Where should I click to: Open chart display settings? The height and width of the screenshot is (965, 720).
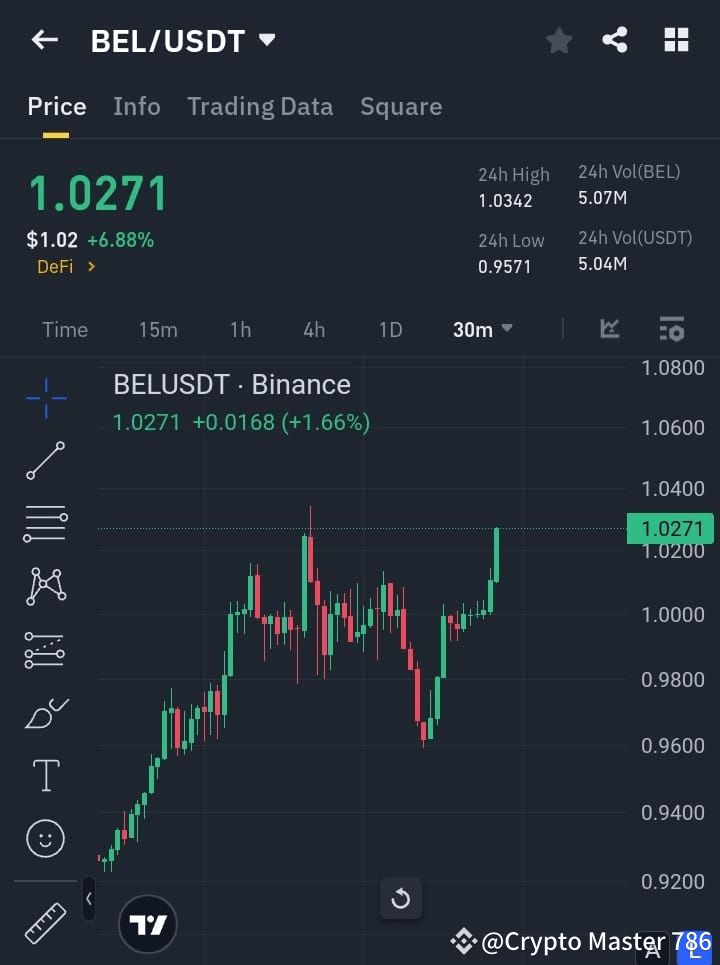pyautogui.click(x=671, y=329)
